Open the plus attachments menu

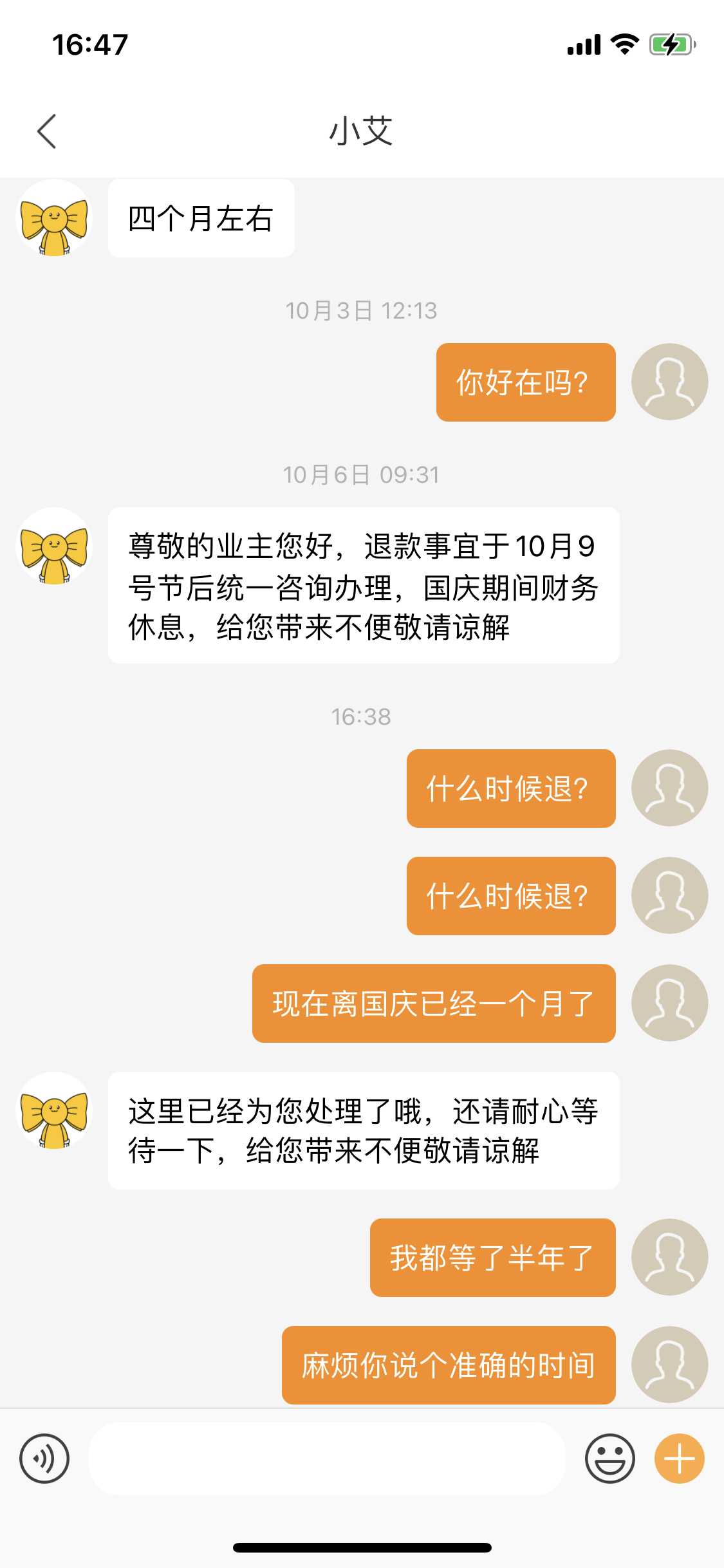point(679,1459)
